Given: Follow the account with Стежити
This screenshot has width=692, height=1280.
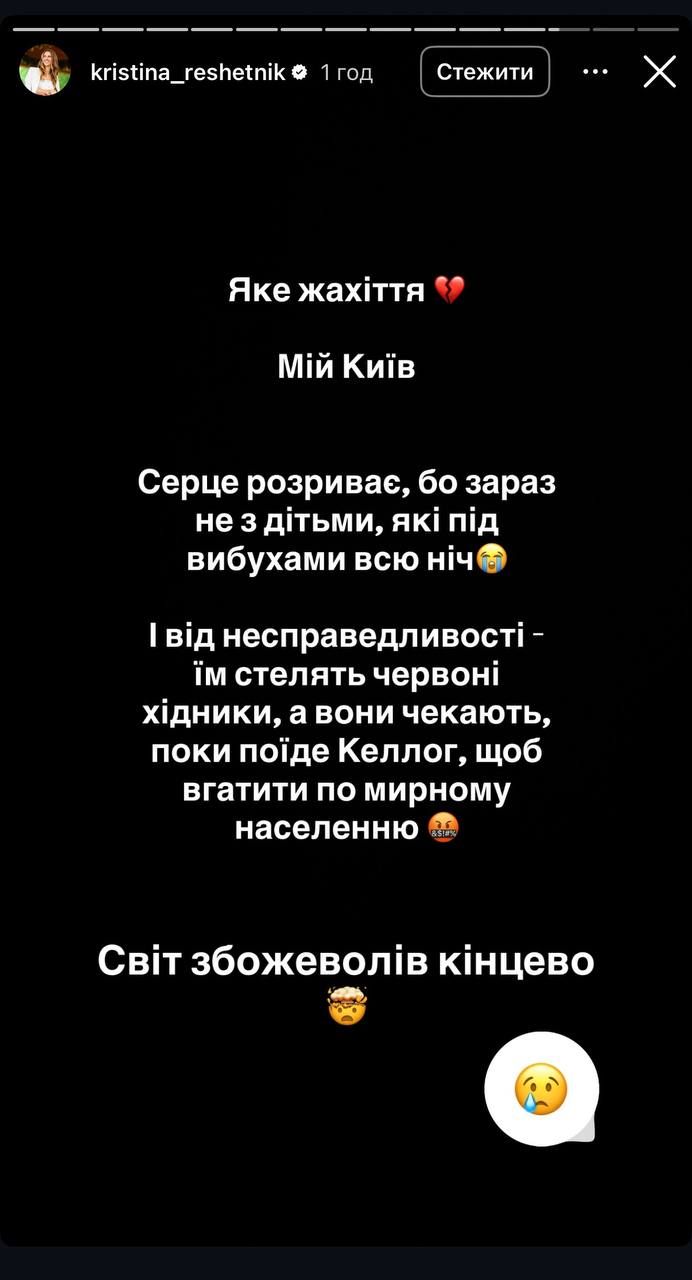Looking at the screenshot, I should [x=485, y=72].
